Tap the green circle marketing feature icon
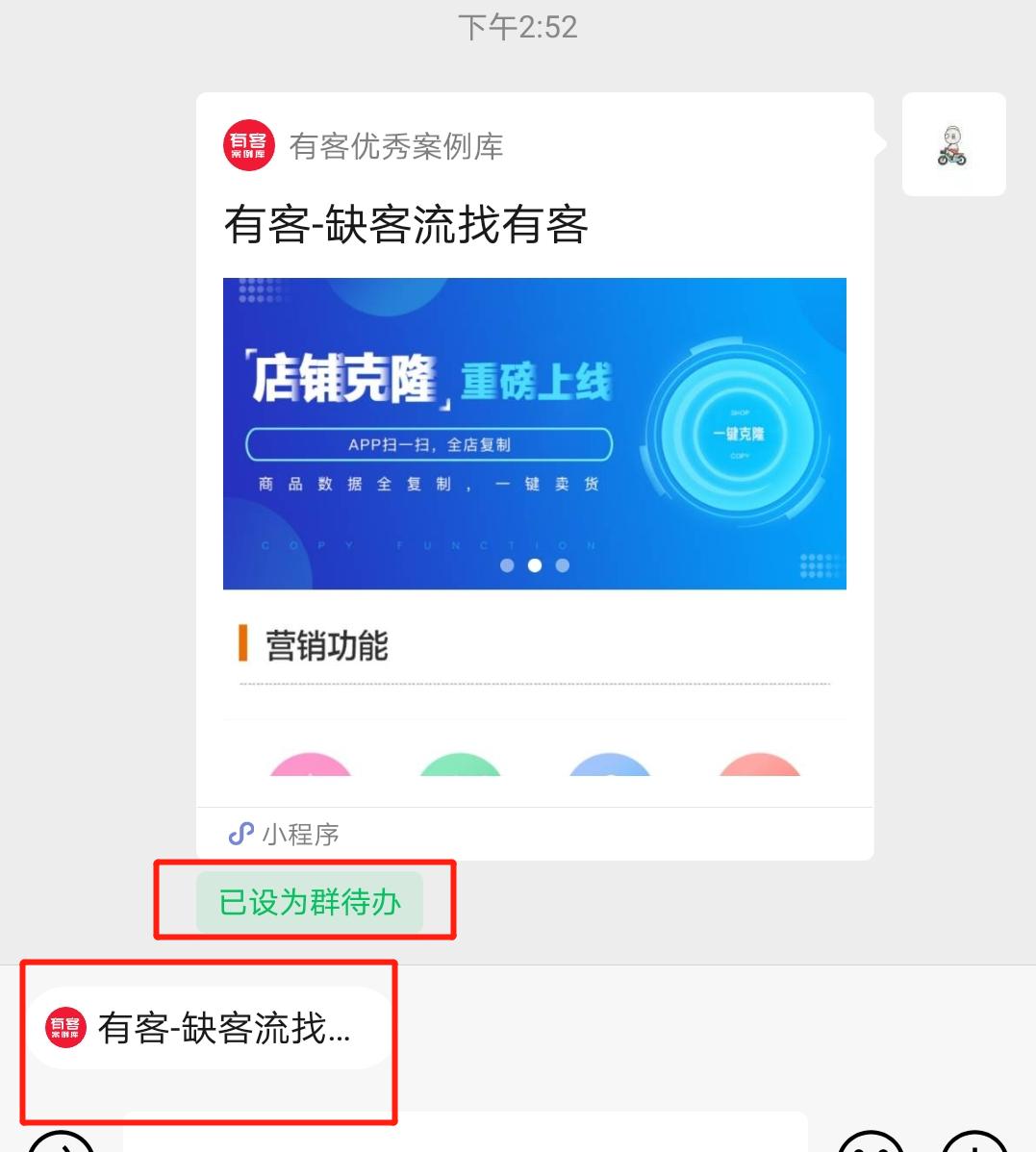 [460, 769]
